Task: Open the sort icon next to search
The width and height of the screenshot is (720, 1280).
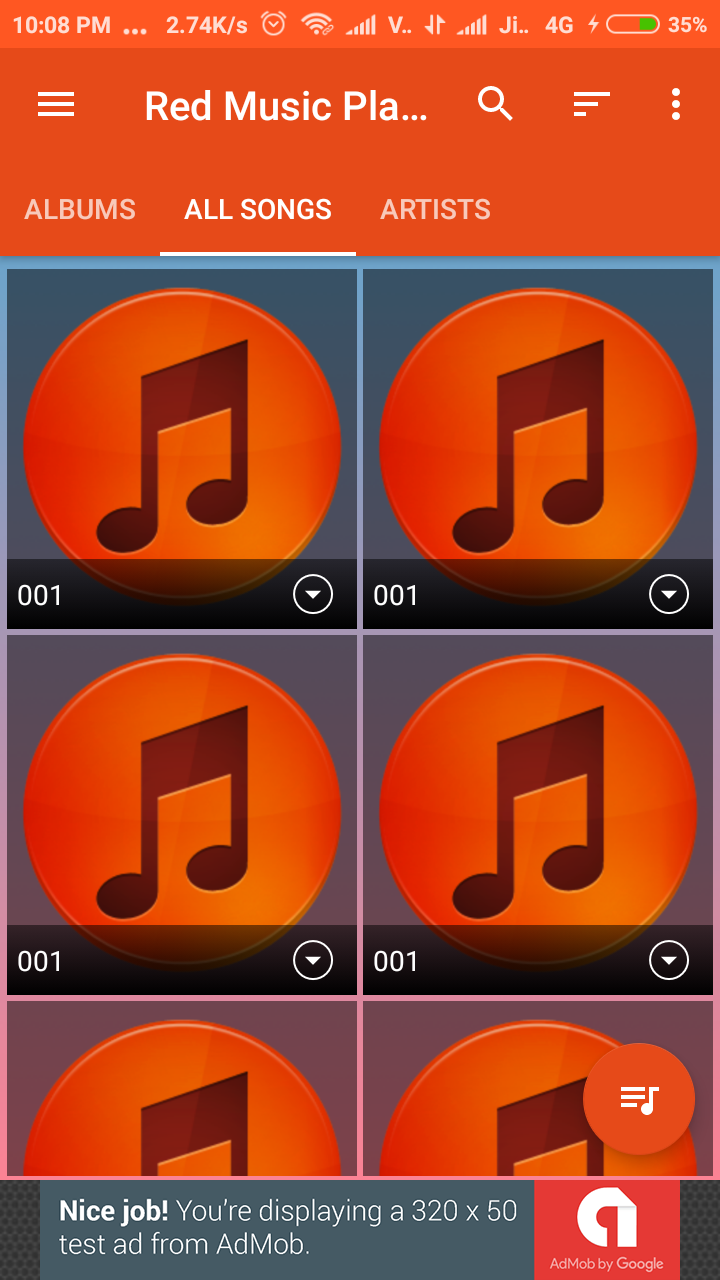Action: [590, 104]
